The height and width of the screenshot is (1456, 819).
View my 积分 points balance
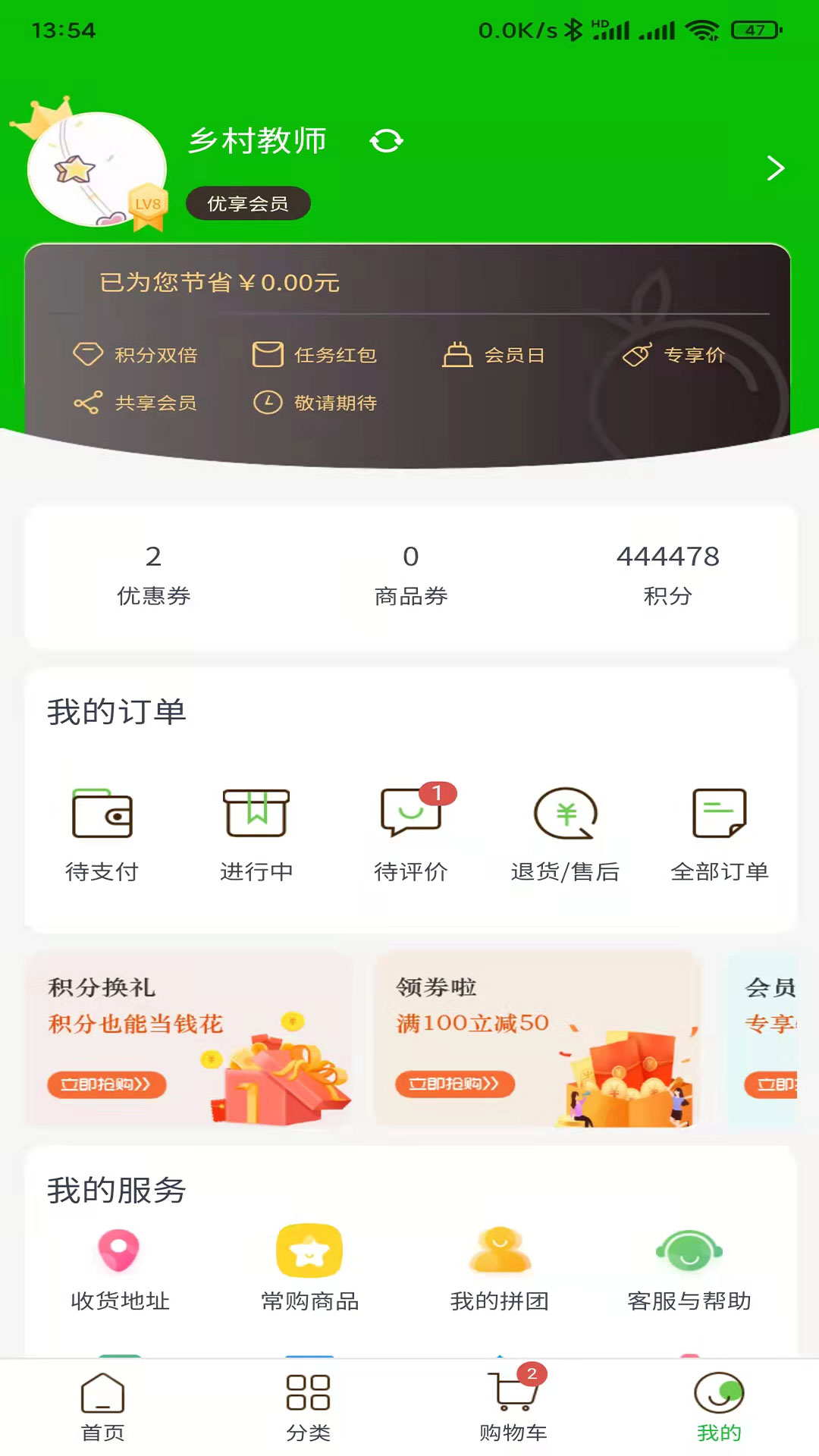click(667, 576)
